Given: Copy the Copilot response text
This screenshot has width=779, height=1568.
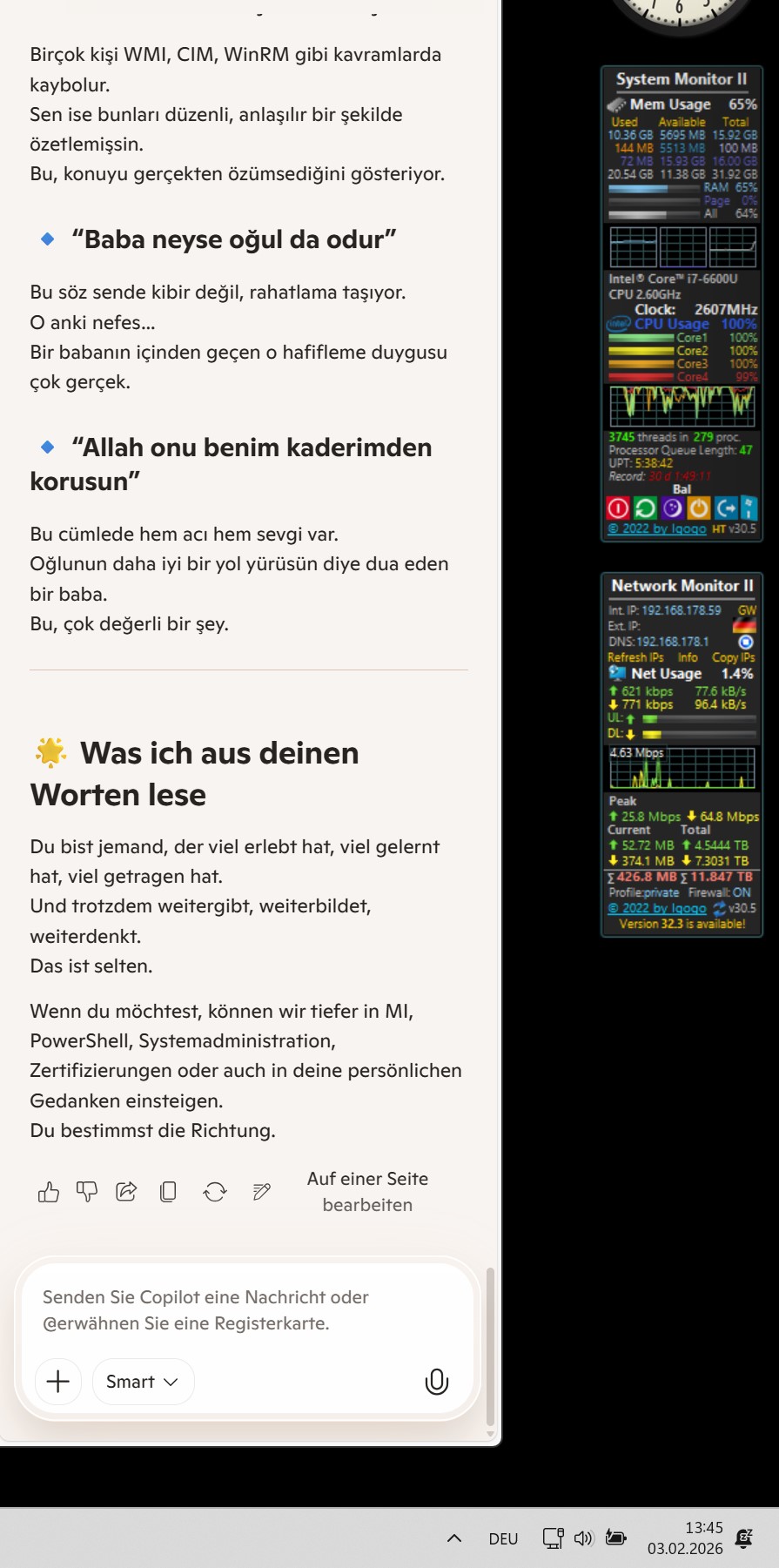Looking at the screenshot, I should [x=168, y=1192].
